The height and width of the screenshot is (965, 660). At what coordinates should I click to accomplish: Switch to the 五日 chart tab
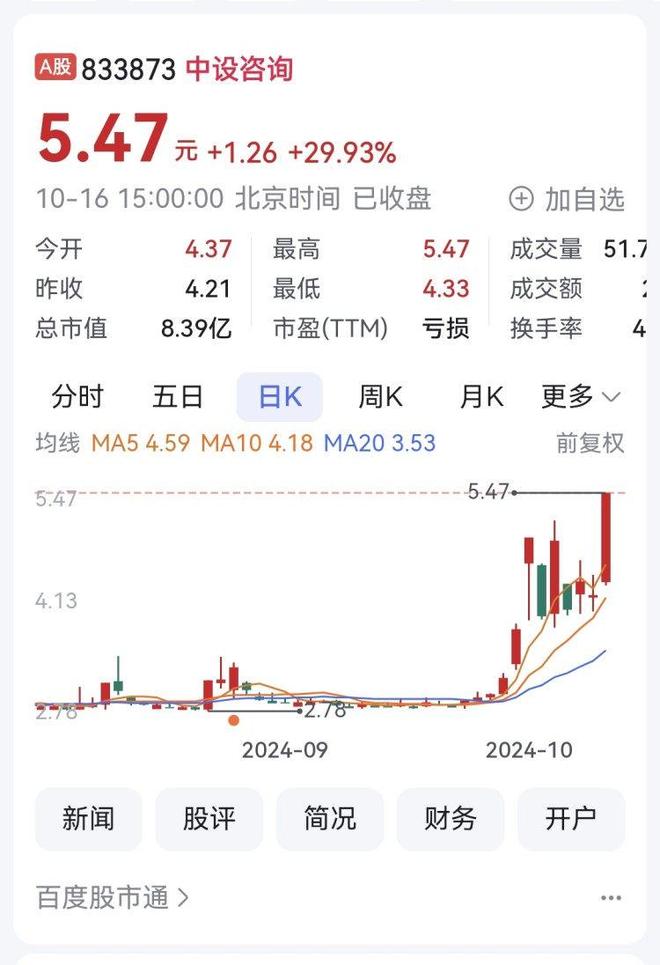pos(177,397)
